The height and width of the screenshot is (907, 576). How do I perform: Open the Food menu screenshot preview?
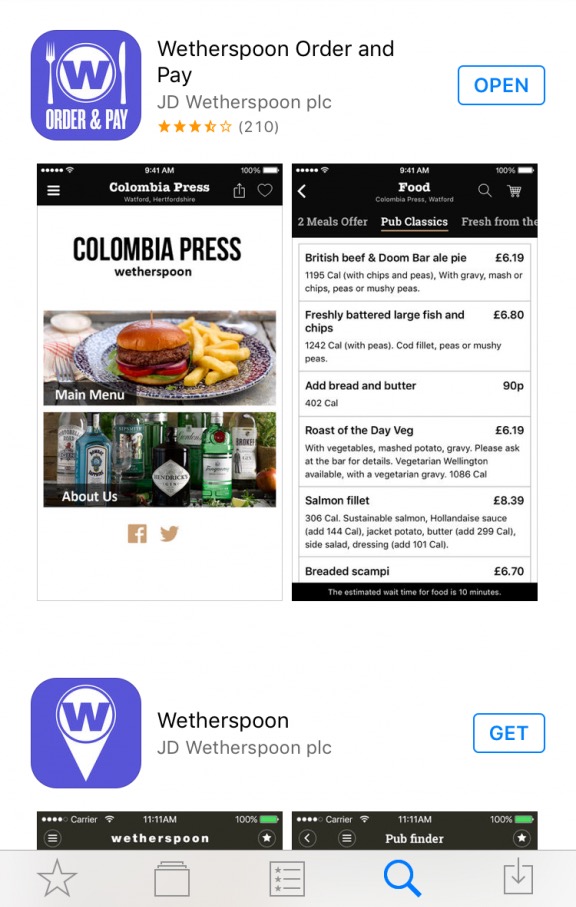coord(415,382)
